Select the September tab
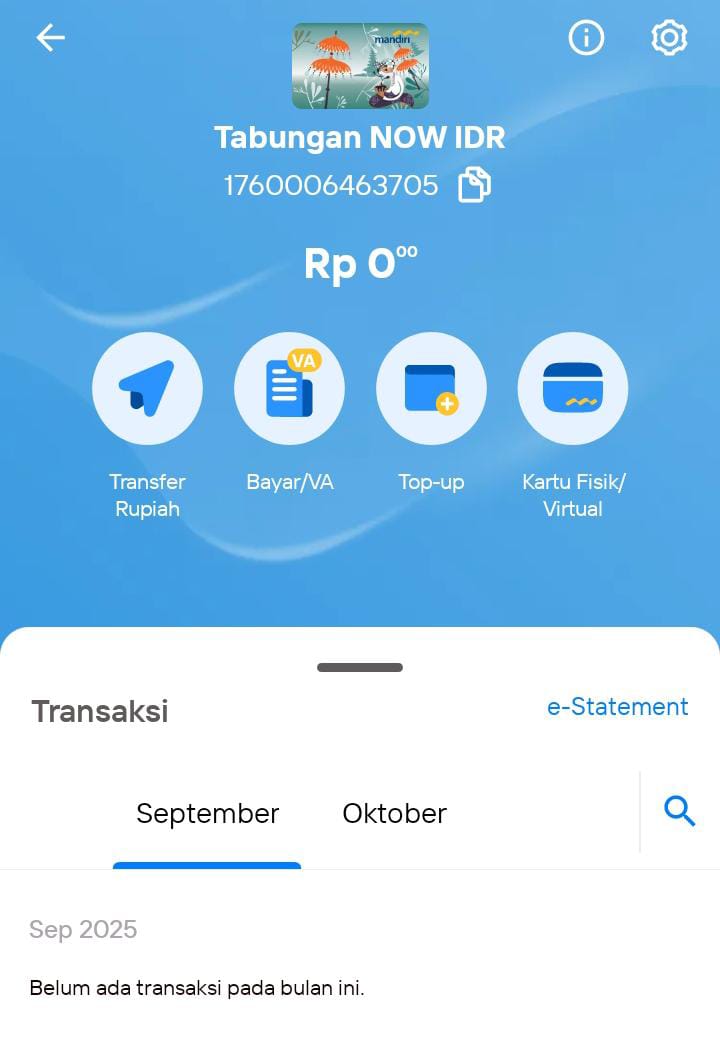720x1061 pixels. (x=207, y=813)
